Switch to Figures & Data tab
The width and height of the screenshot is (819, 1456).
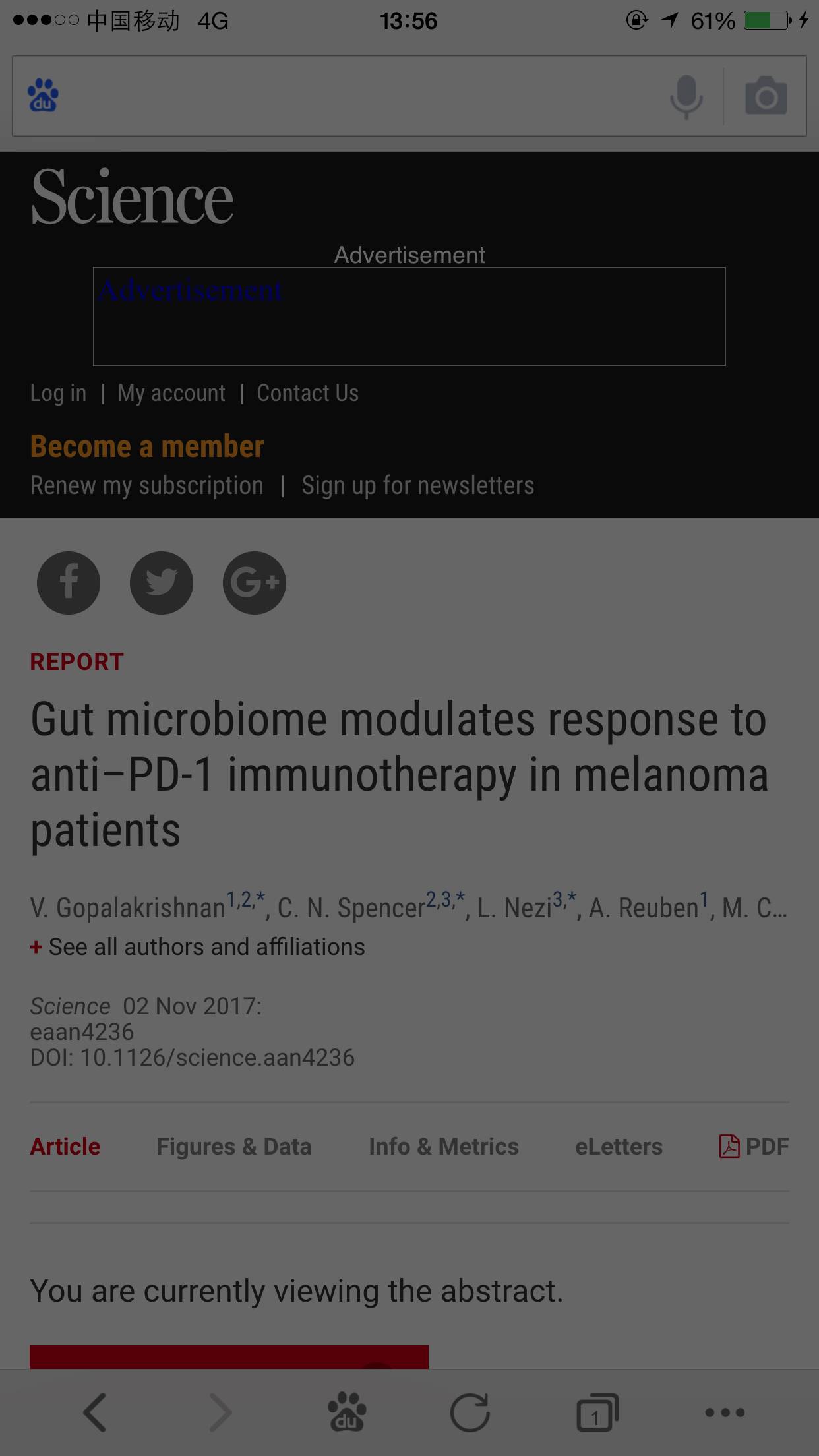coord(233,1147)
